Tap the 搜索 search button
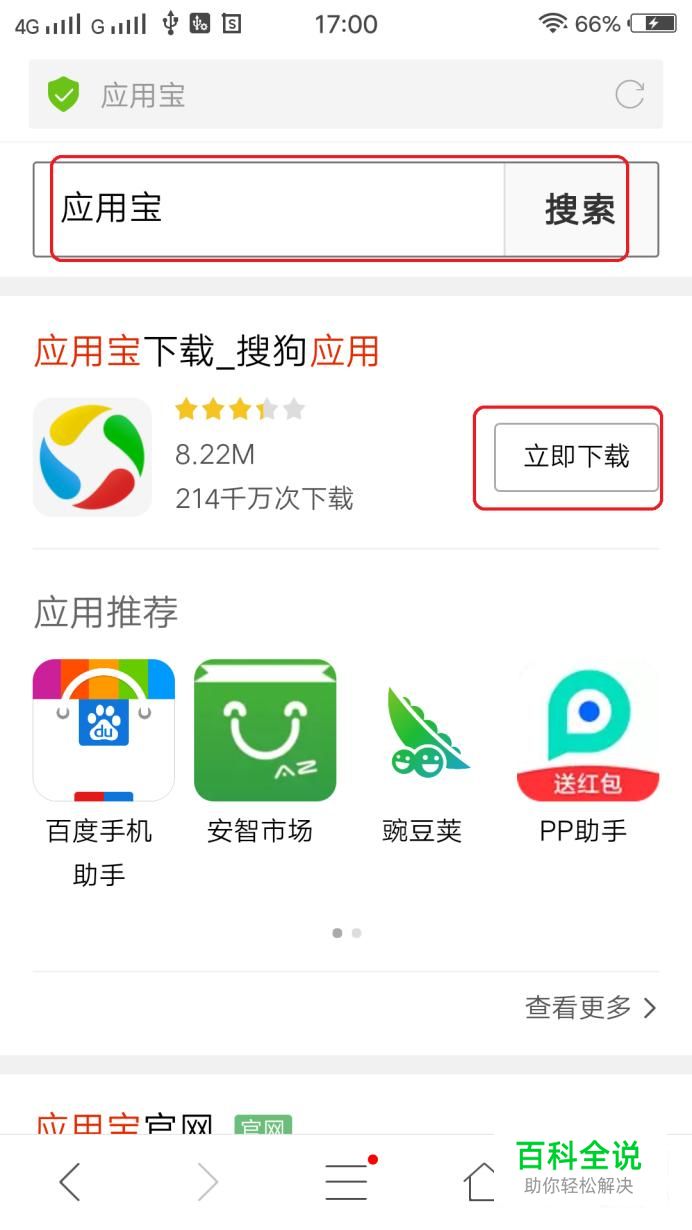This screenshot has width=692, height=1230. click(x=579, y=210)
